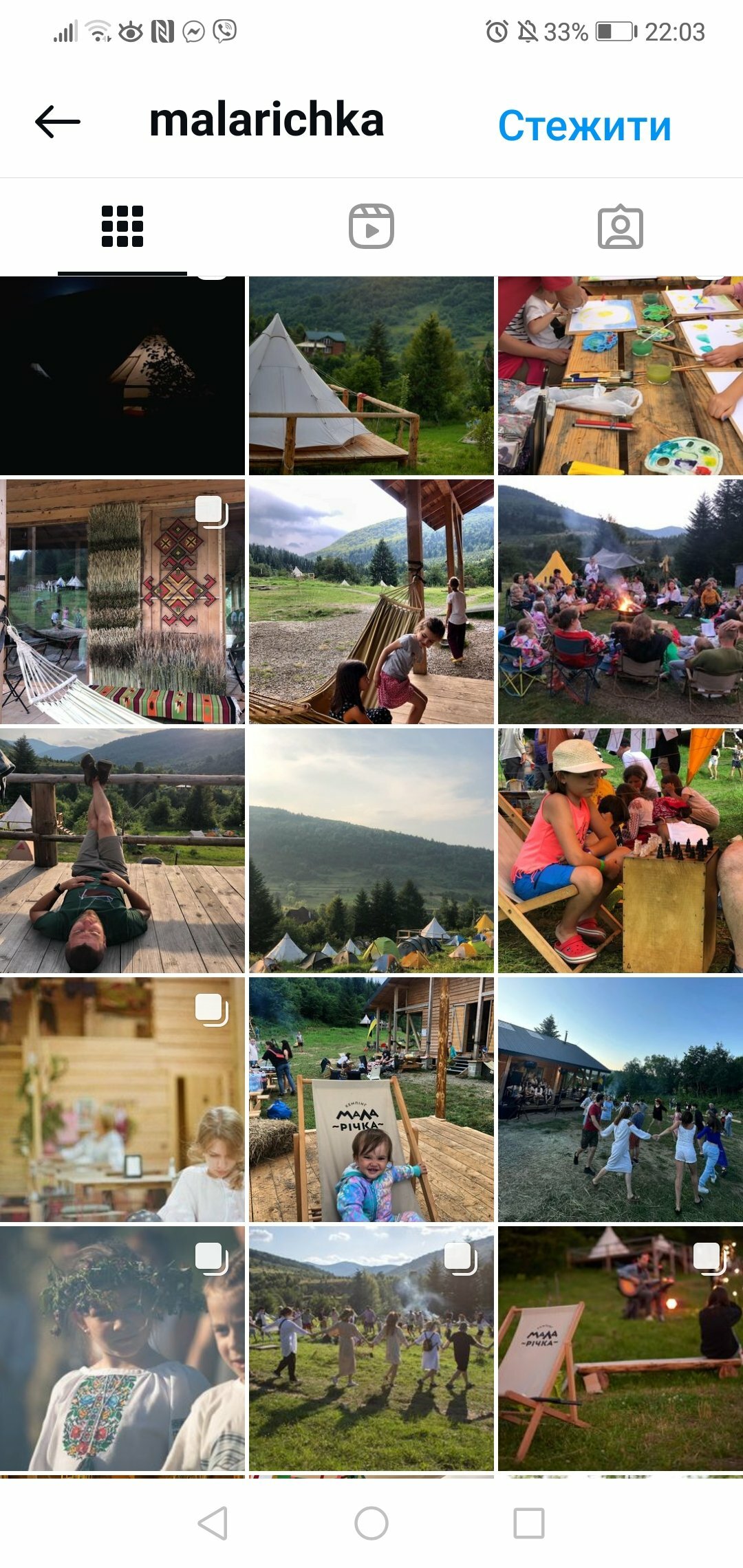Open the embroidered wall decor carousel post
743x1568 pixels.
pyautogui.click(x=122, y=602)
